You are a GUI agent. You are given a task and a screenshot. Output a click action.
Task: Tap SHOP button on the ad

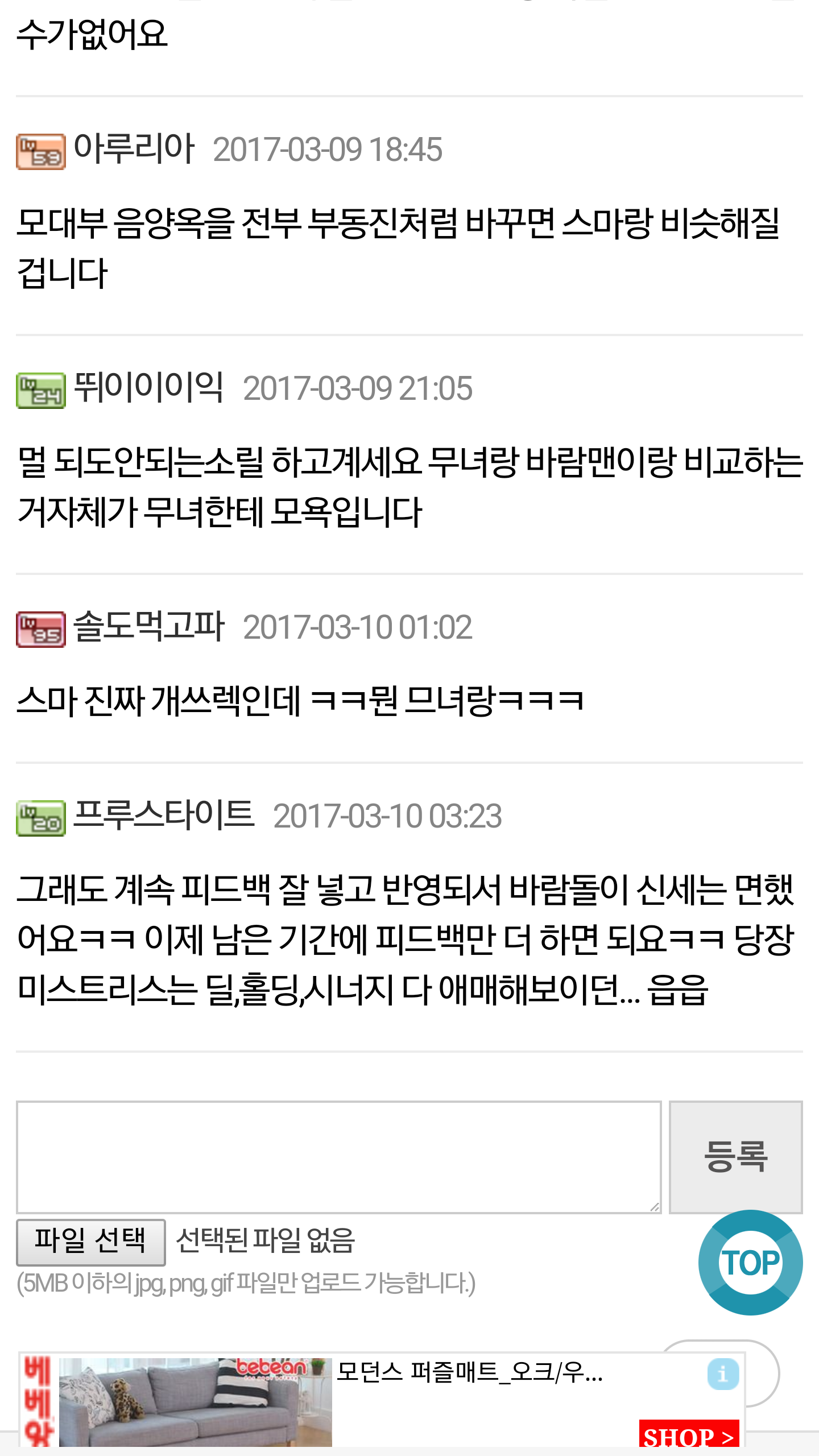coord(689,1434)
